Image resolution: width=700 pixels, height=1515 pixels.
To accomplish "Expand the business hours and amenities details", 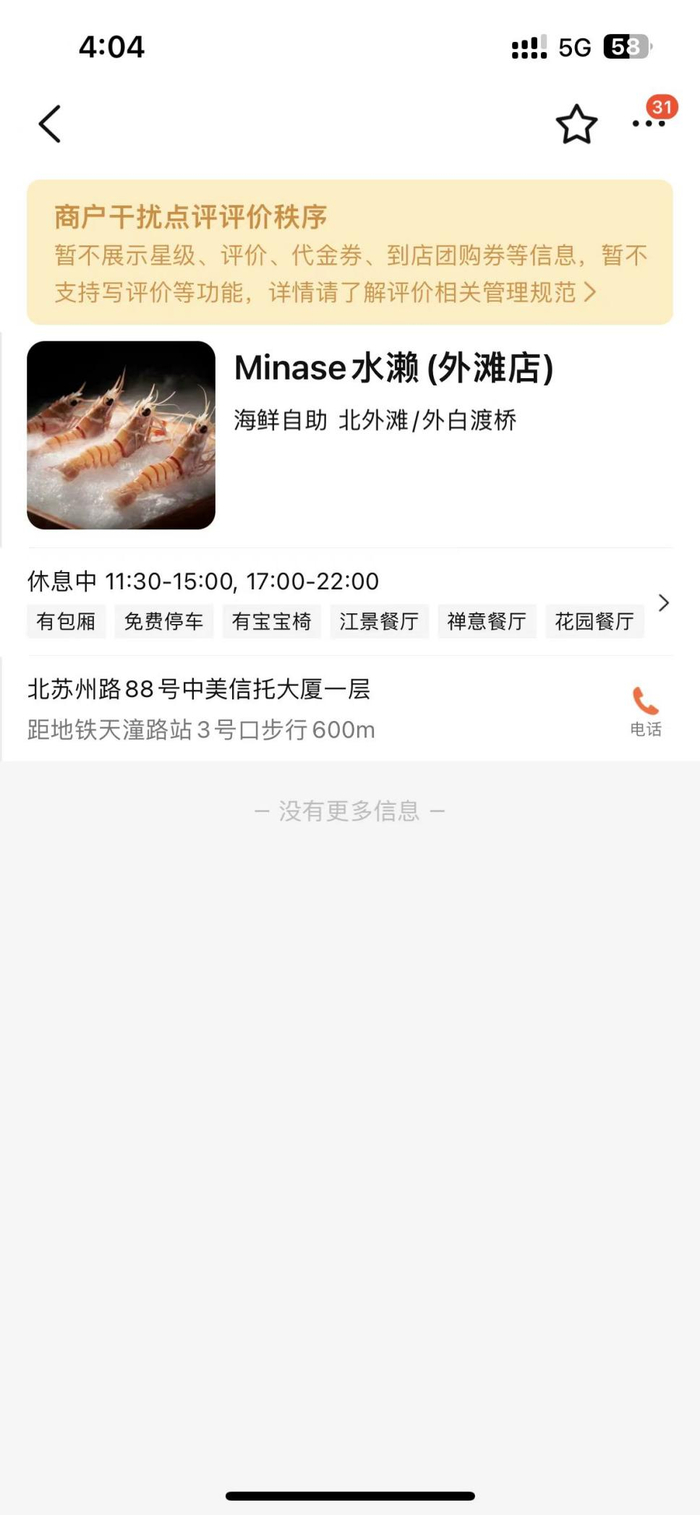I will [x=663, y=602].
